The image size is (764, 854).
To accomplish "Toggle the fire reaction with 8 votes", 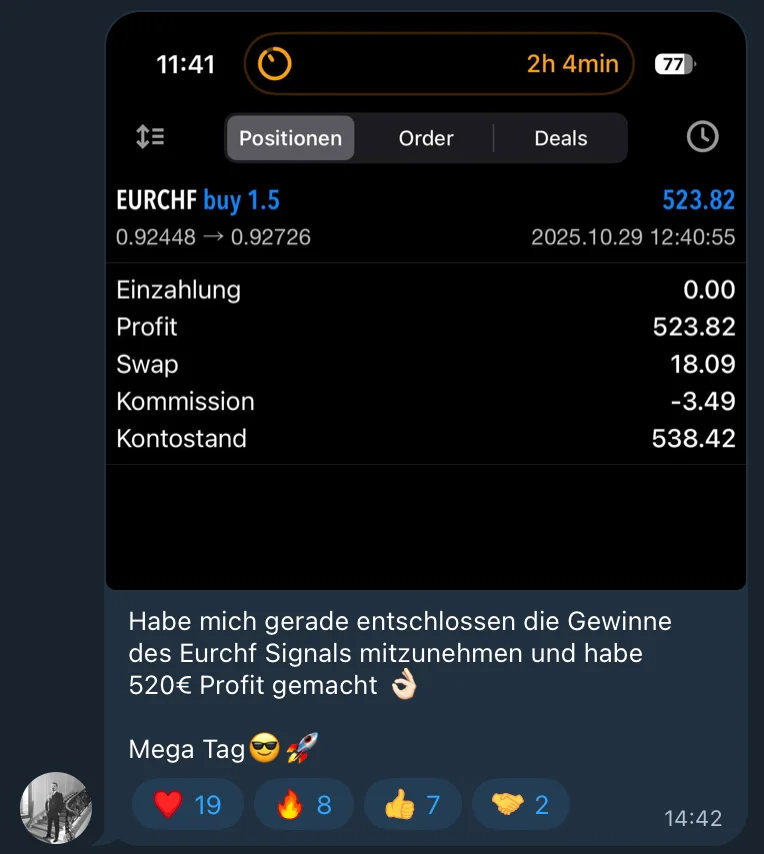I will (x=304, y=804).
